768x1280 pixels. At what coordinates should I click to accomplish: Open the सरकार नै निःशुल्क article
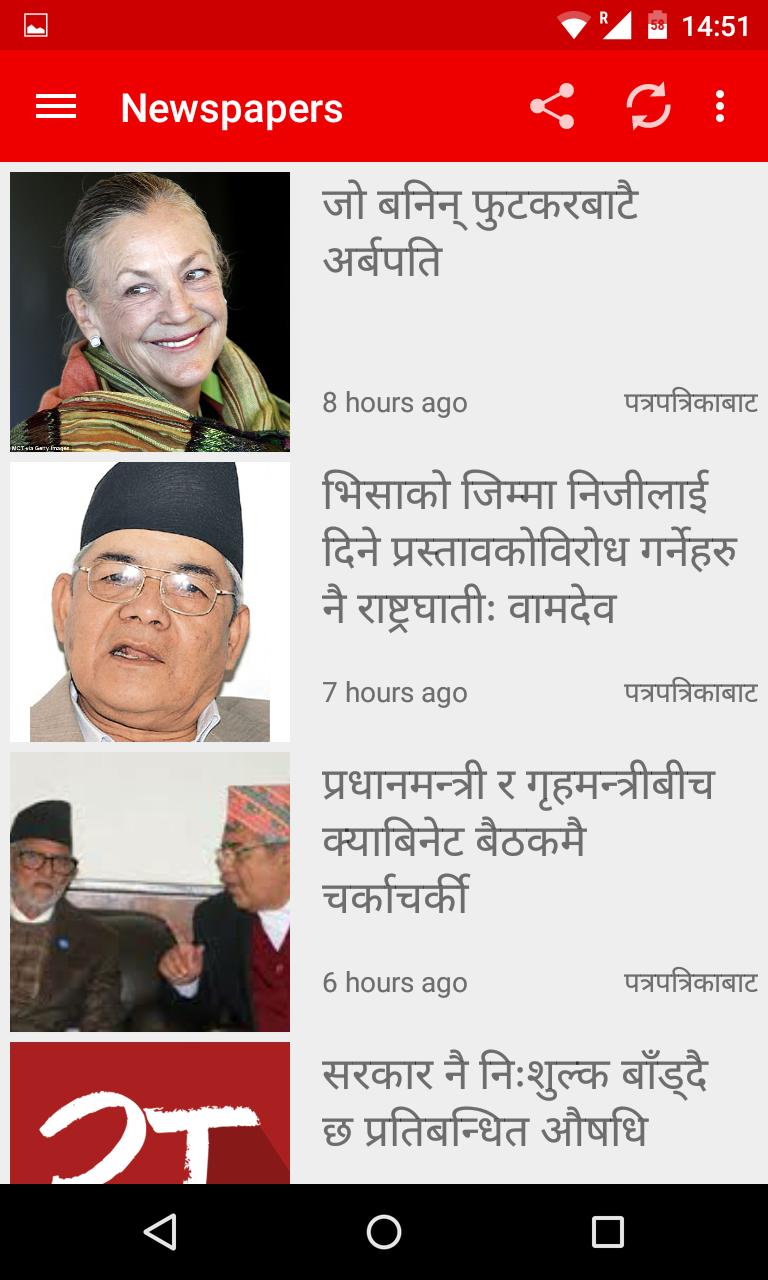(x=515, y=1103)
